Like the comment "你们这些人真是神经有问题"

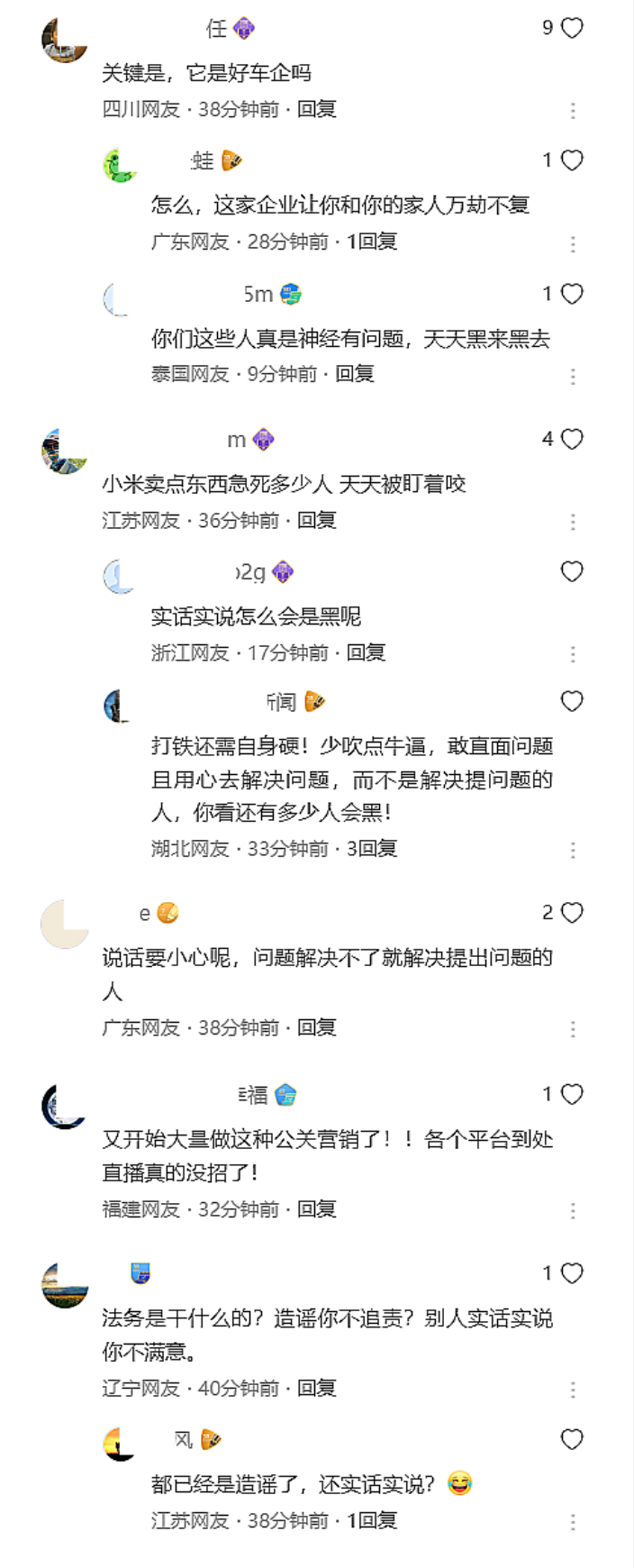(572, 295)
